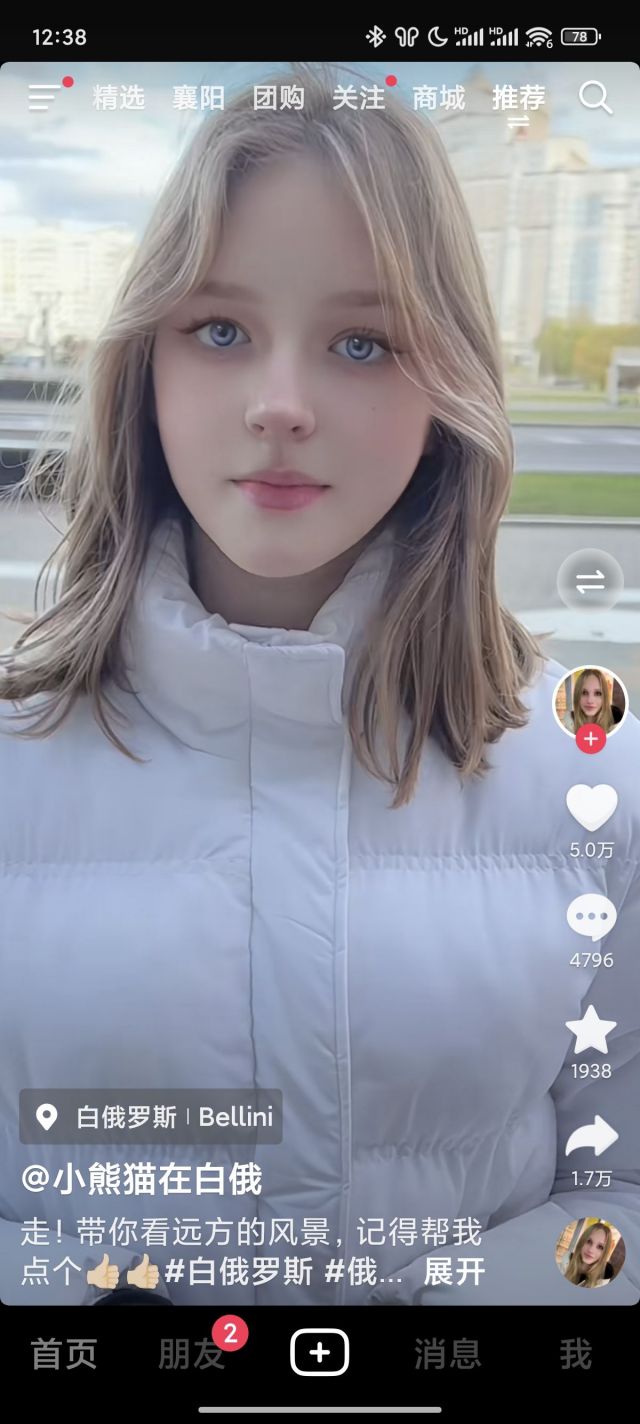Screen dimensions: 640x1424
Task: Add video to favorites with star
Action: [x=591, y=1030]
